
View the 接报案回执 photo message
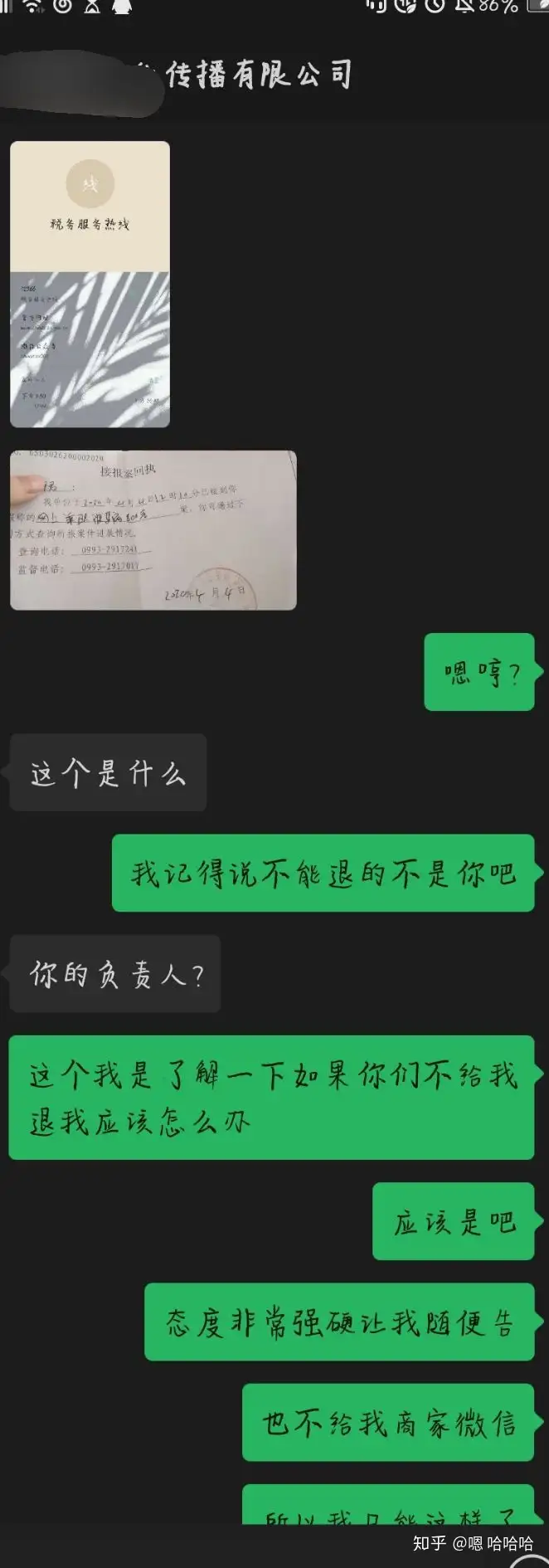click(x=153, y=530)
